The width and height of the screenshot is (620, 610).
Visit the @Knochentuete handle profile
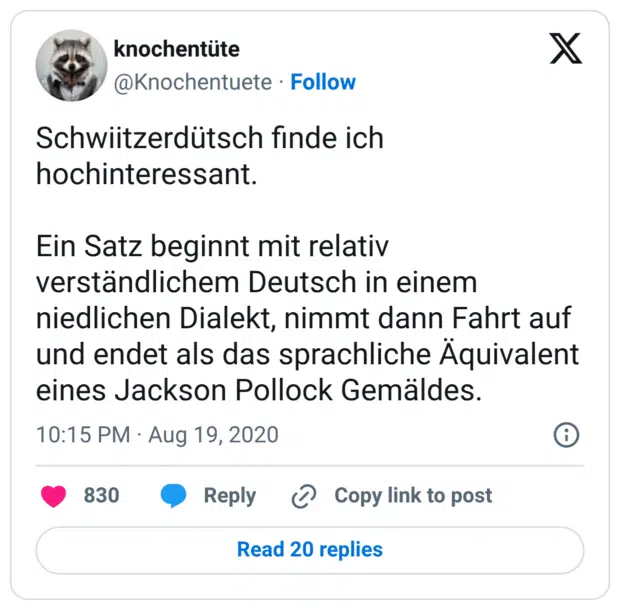tap(193, 82)
